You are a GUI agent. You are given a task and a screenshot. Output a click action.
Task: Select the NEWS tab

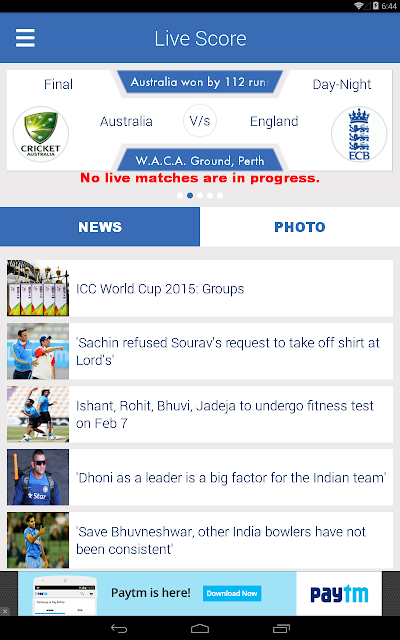tap(100, 227)
